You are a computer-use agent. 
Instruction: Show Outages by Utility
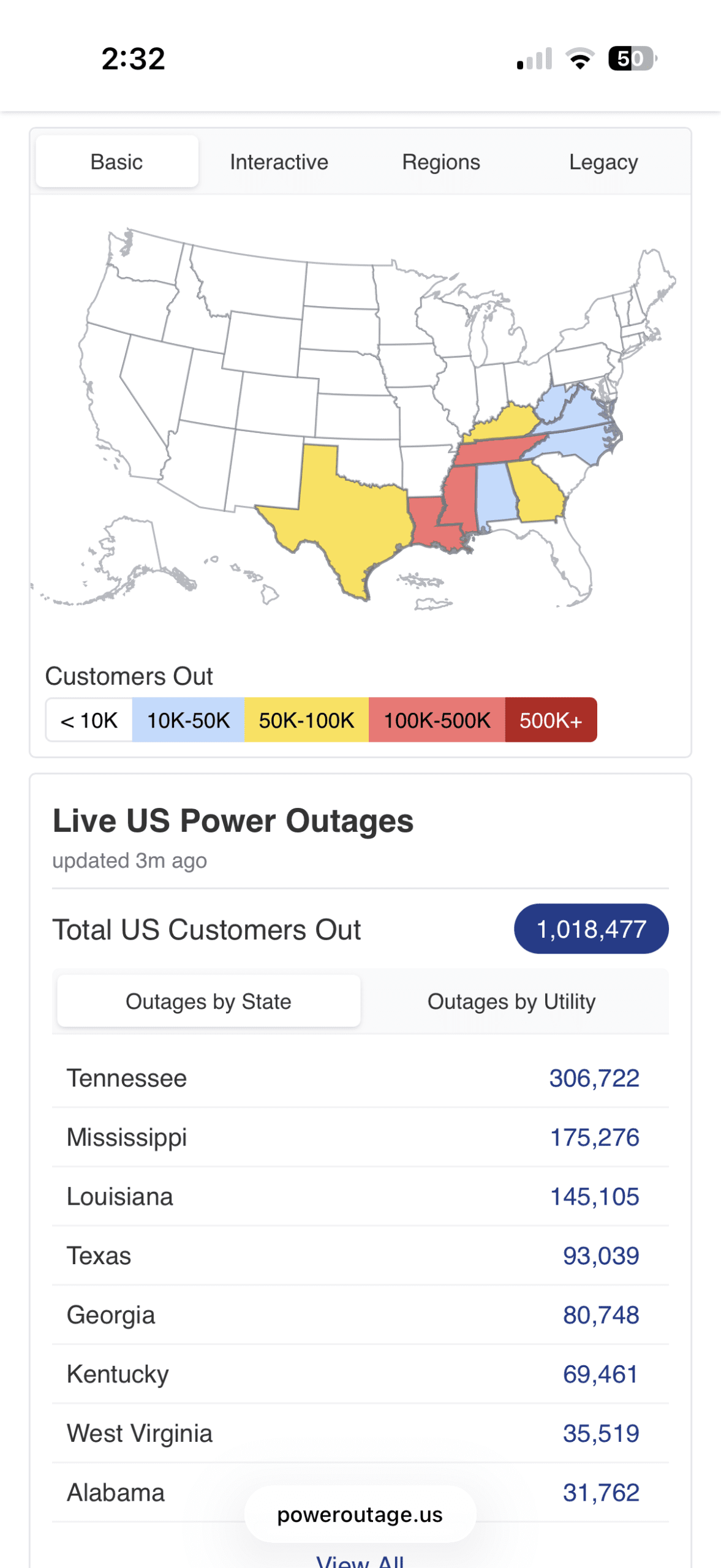pos(511,1001)
